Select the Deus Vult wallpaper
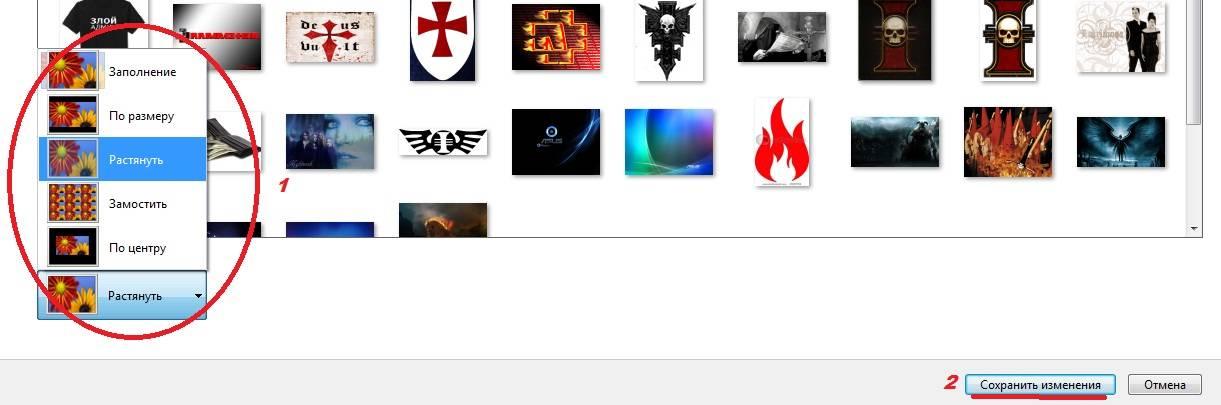The width and height of the screenshot is (1221, 405). [330, 35]
